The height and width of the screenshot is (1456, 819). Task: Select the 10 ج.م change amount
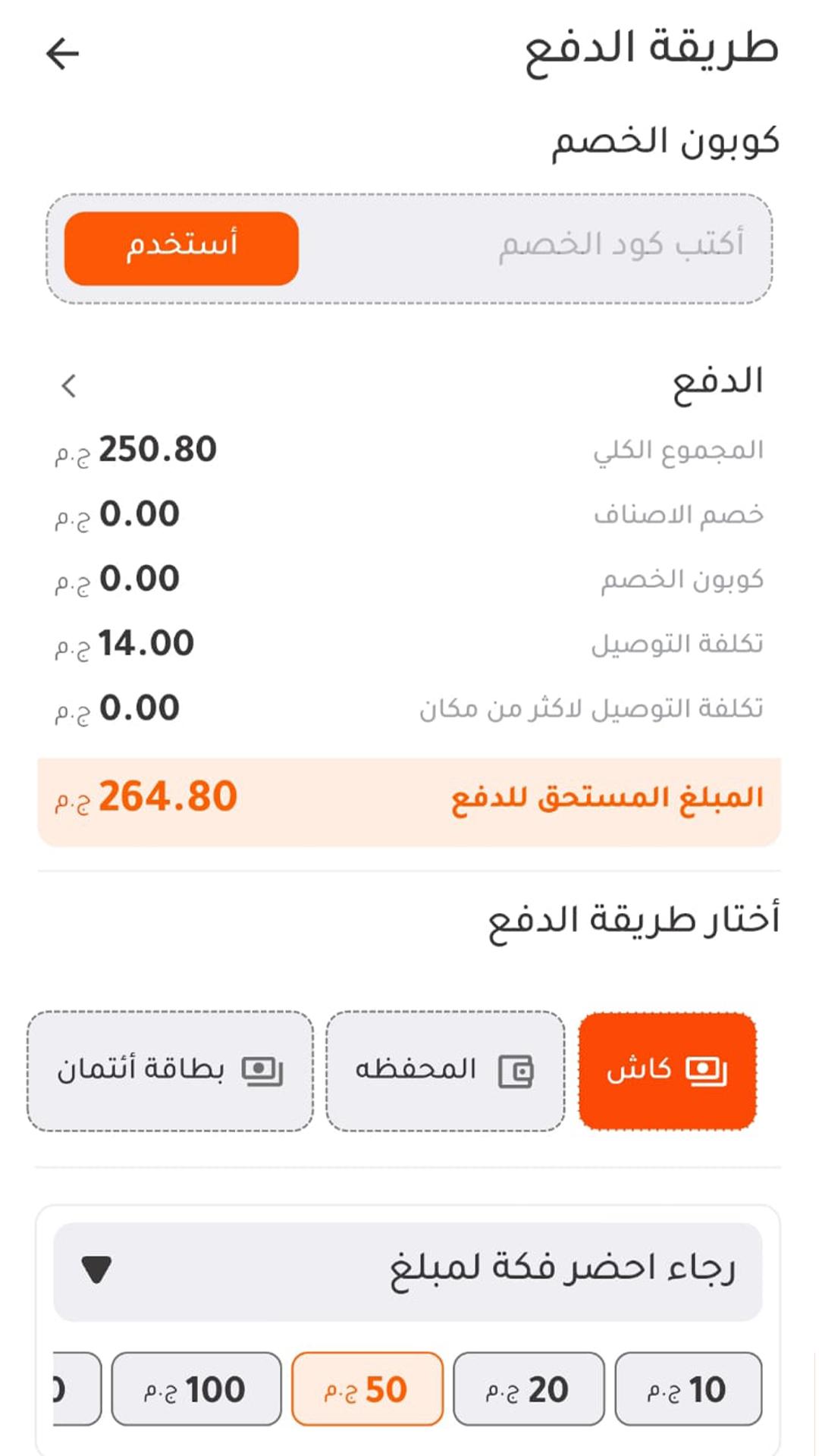coord(688,1389)
